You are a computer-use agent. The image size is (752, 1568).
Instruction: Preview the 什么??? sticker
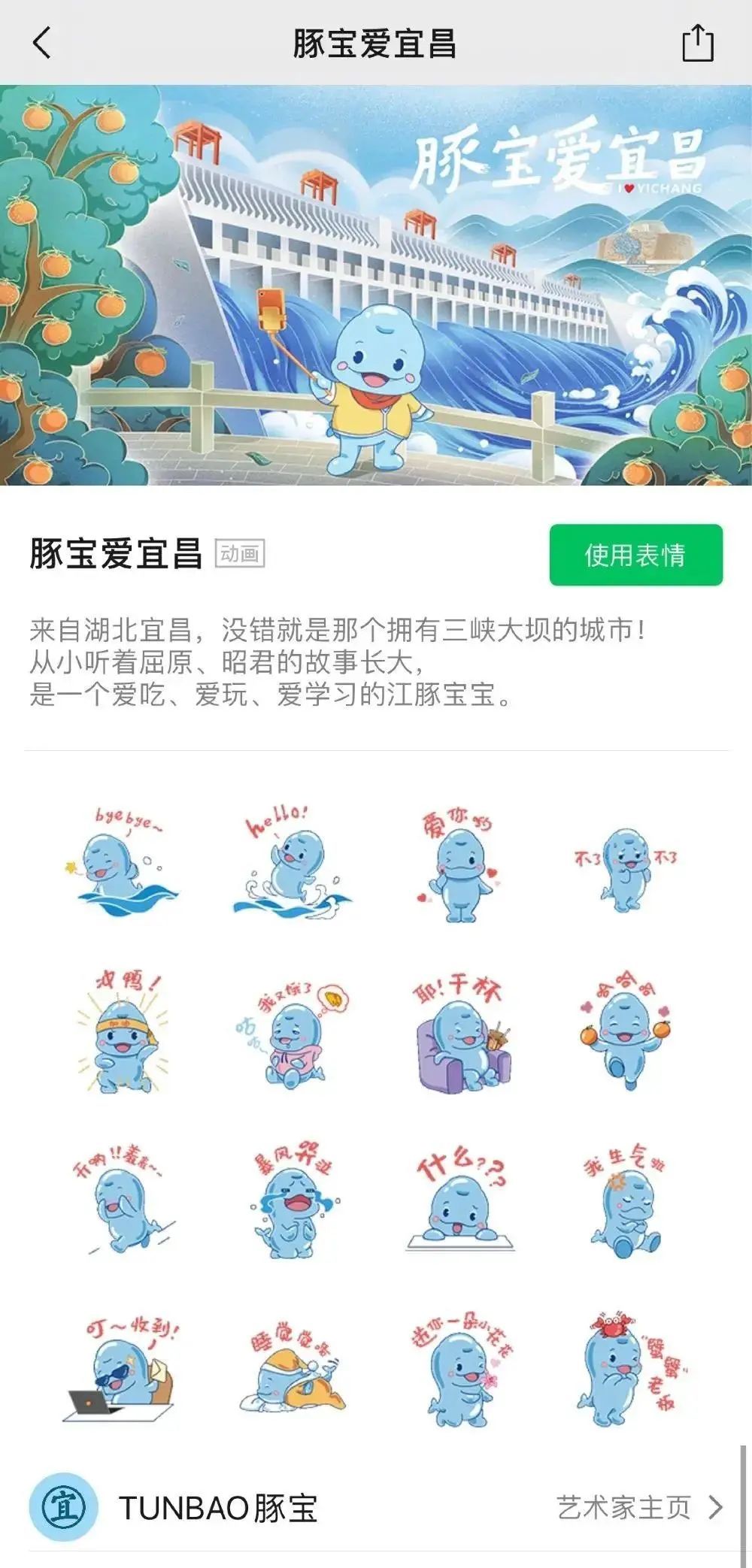click(x=460, y=1203)
